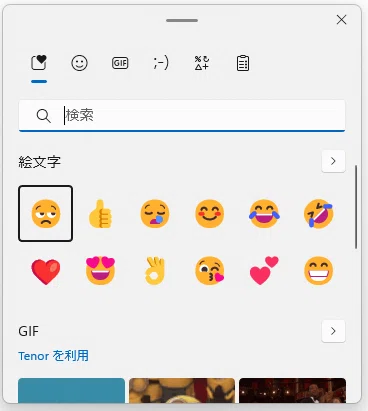
Task: Close the emoji panel
Action: point(341,20)
